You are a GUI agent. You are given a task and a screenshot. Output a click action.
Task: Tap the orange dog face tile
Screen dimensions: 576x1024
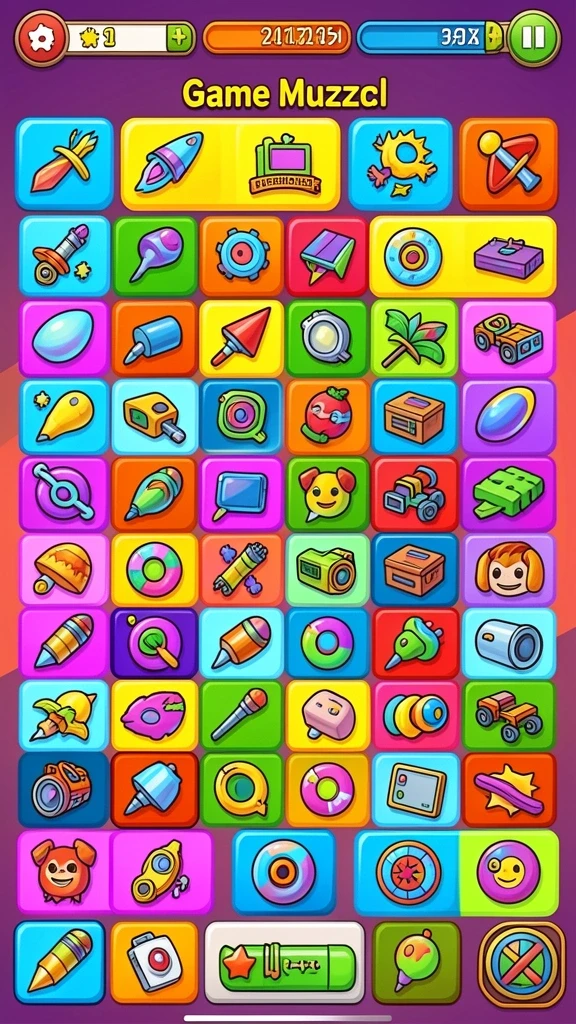click(x=63, y=872)
